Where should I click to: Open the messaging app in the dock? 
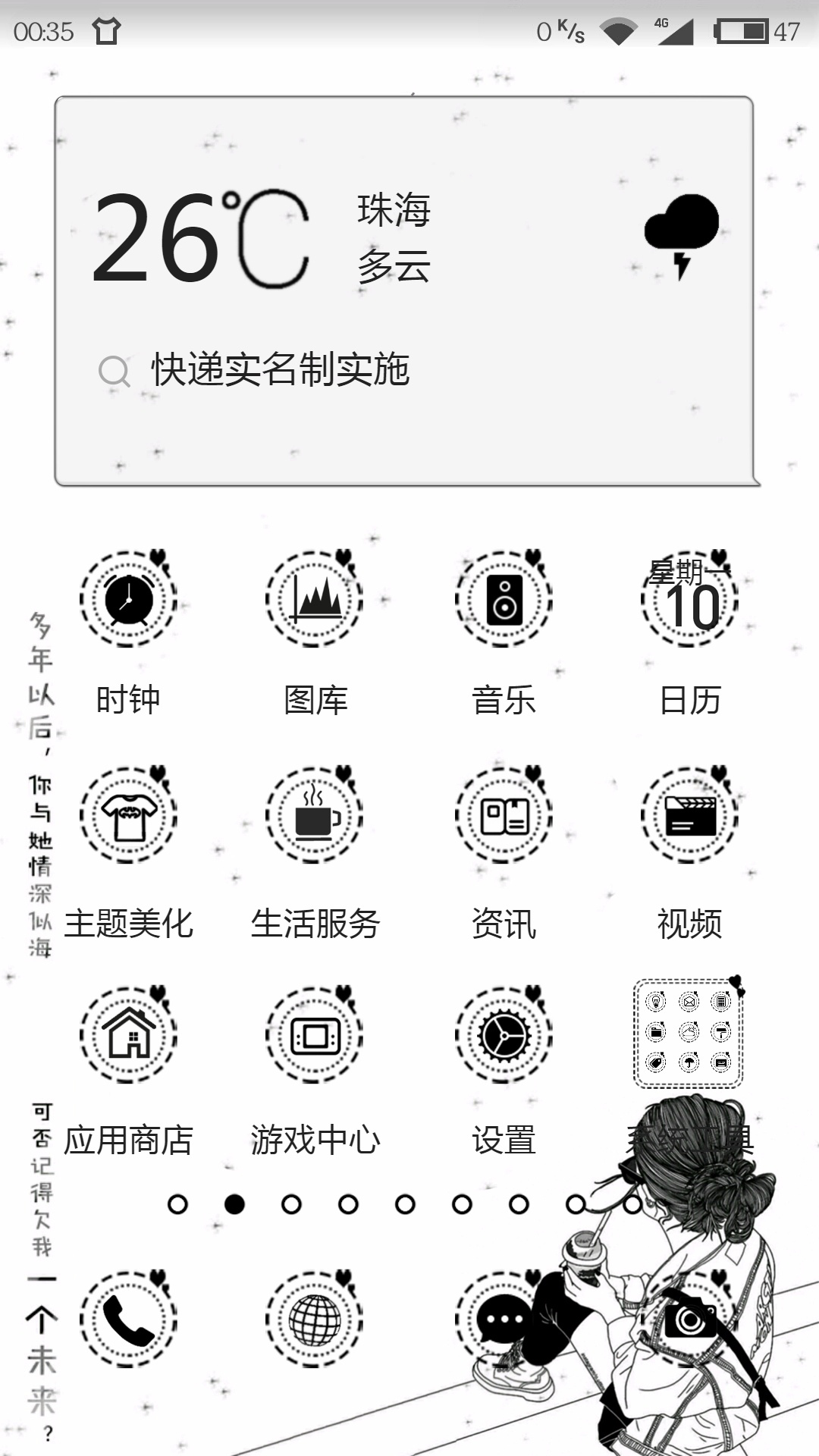502,1319
